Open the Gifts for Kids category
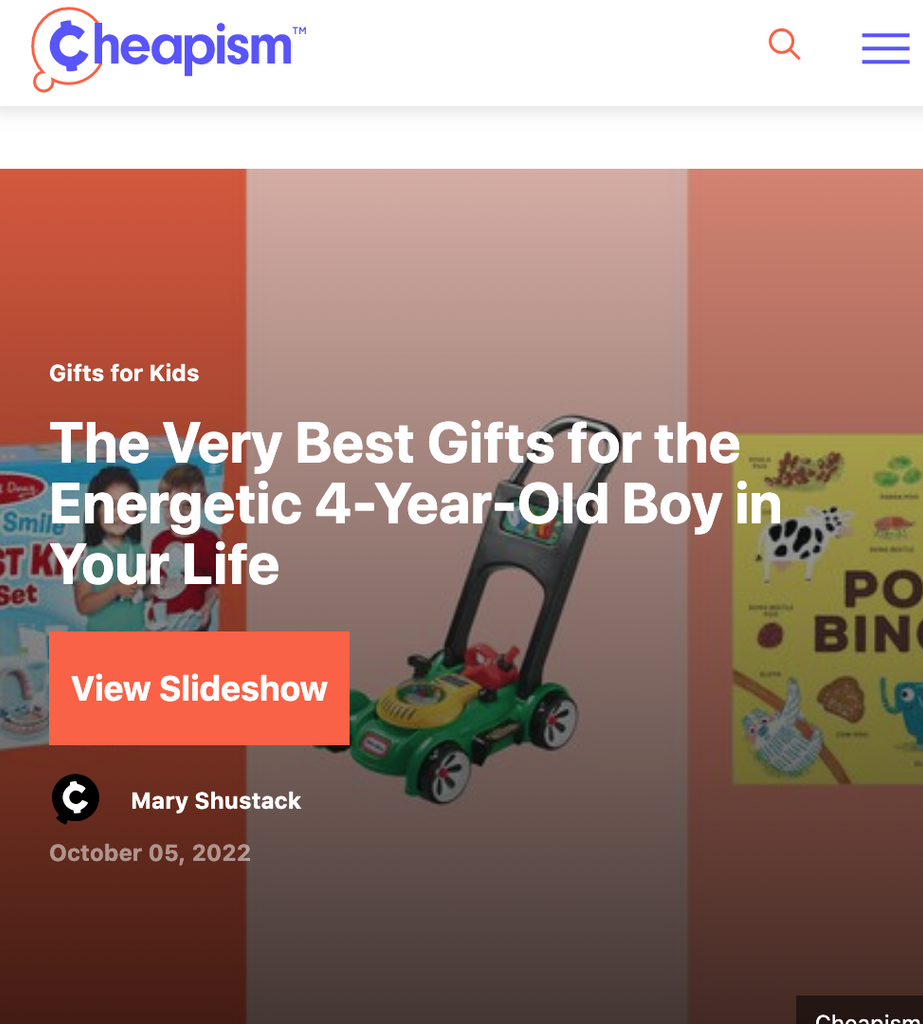This screenshot has height=1024, width=923. pyautogui.click(x=124, y=373)
